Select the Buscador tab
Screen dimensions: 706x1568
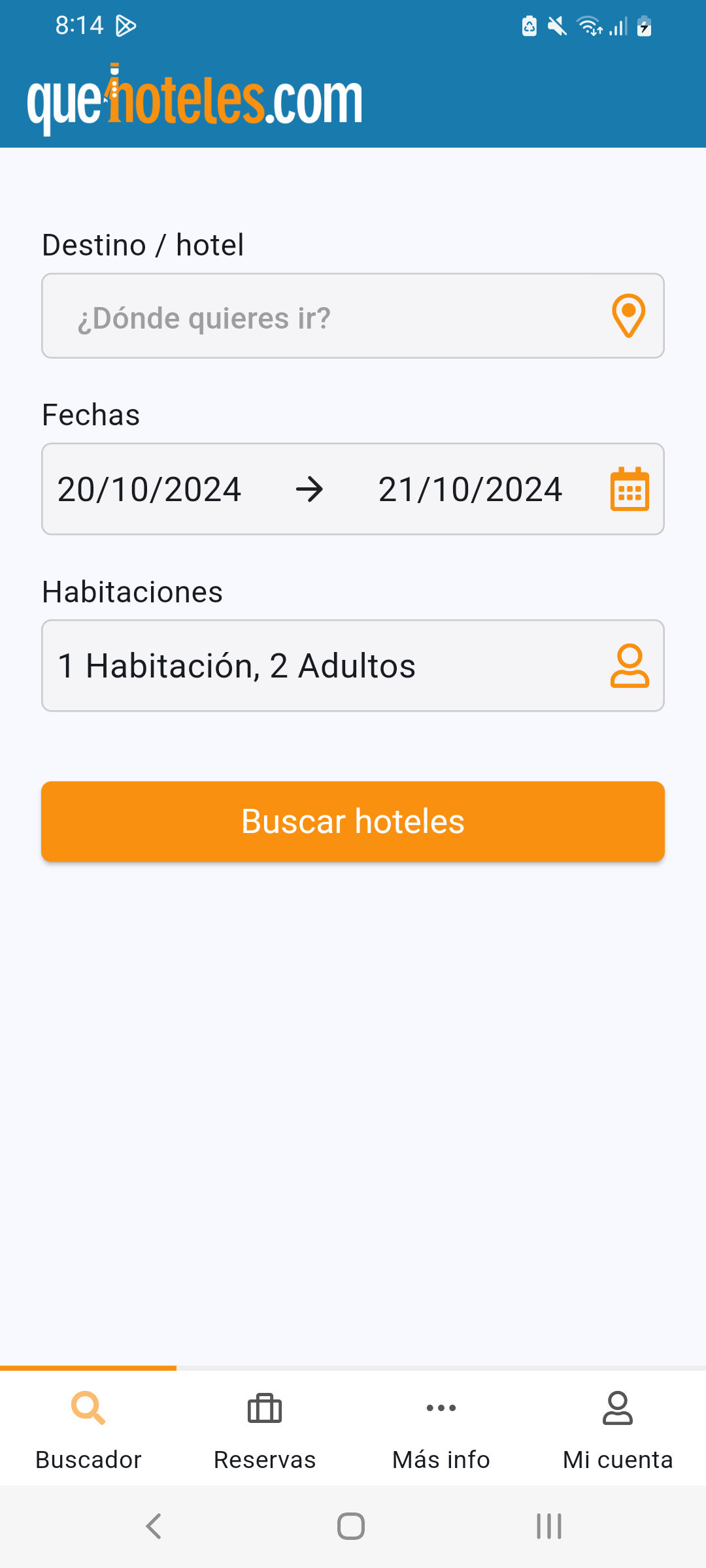tap(88, 1428)
